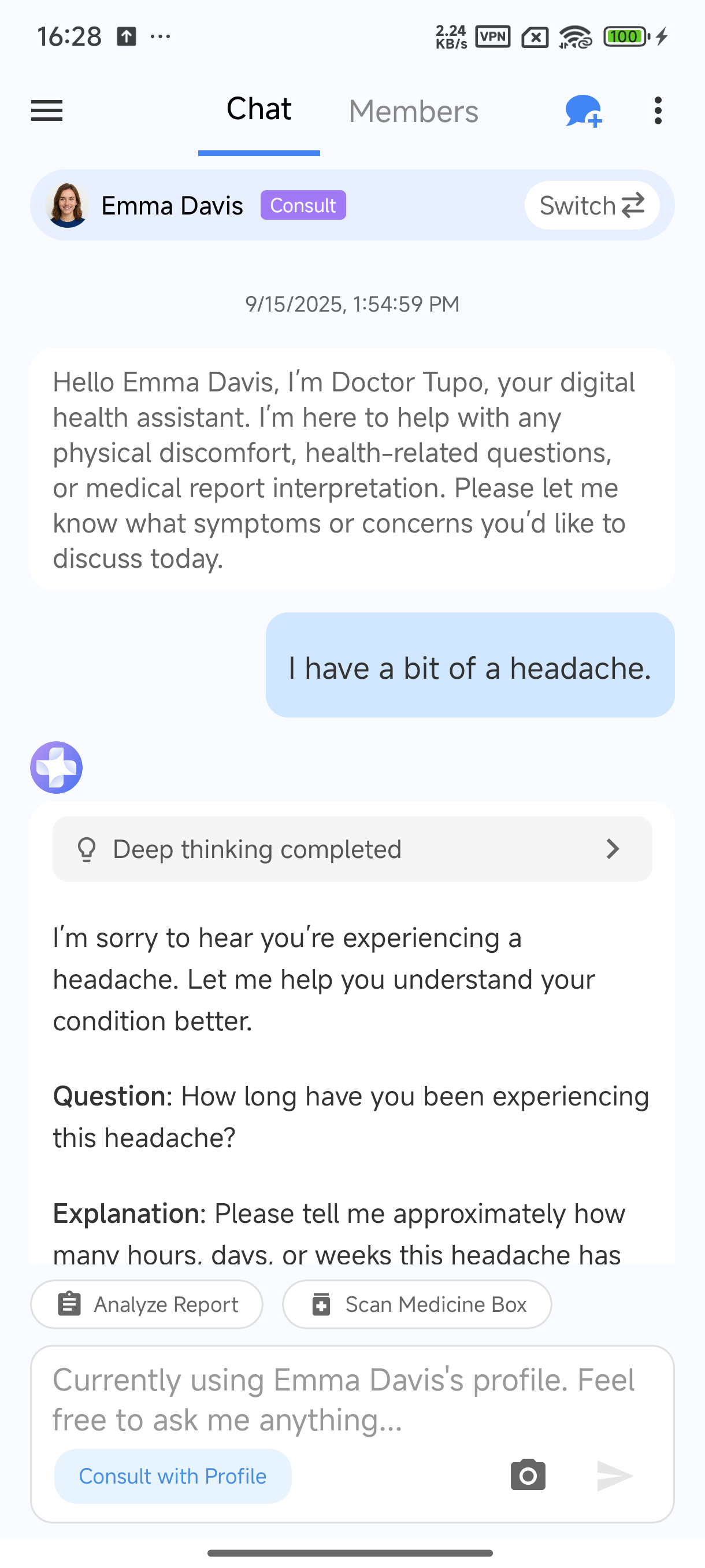Tap the purple health assistant avatar icon
The width and height of the screenshot is (705, 1568).
coord(56,768)
